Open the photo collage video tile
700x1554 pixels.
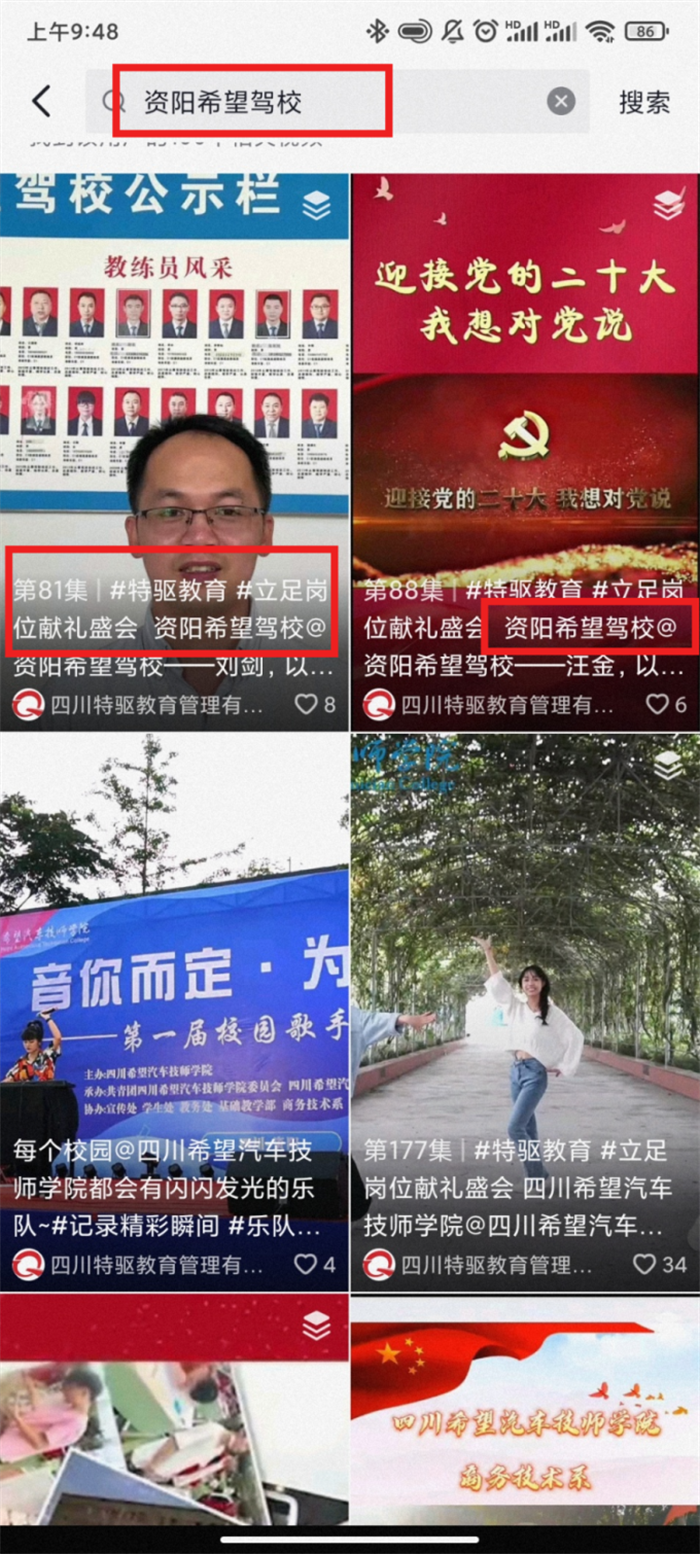(x=174, y=1410)
